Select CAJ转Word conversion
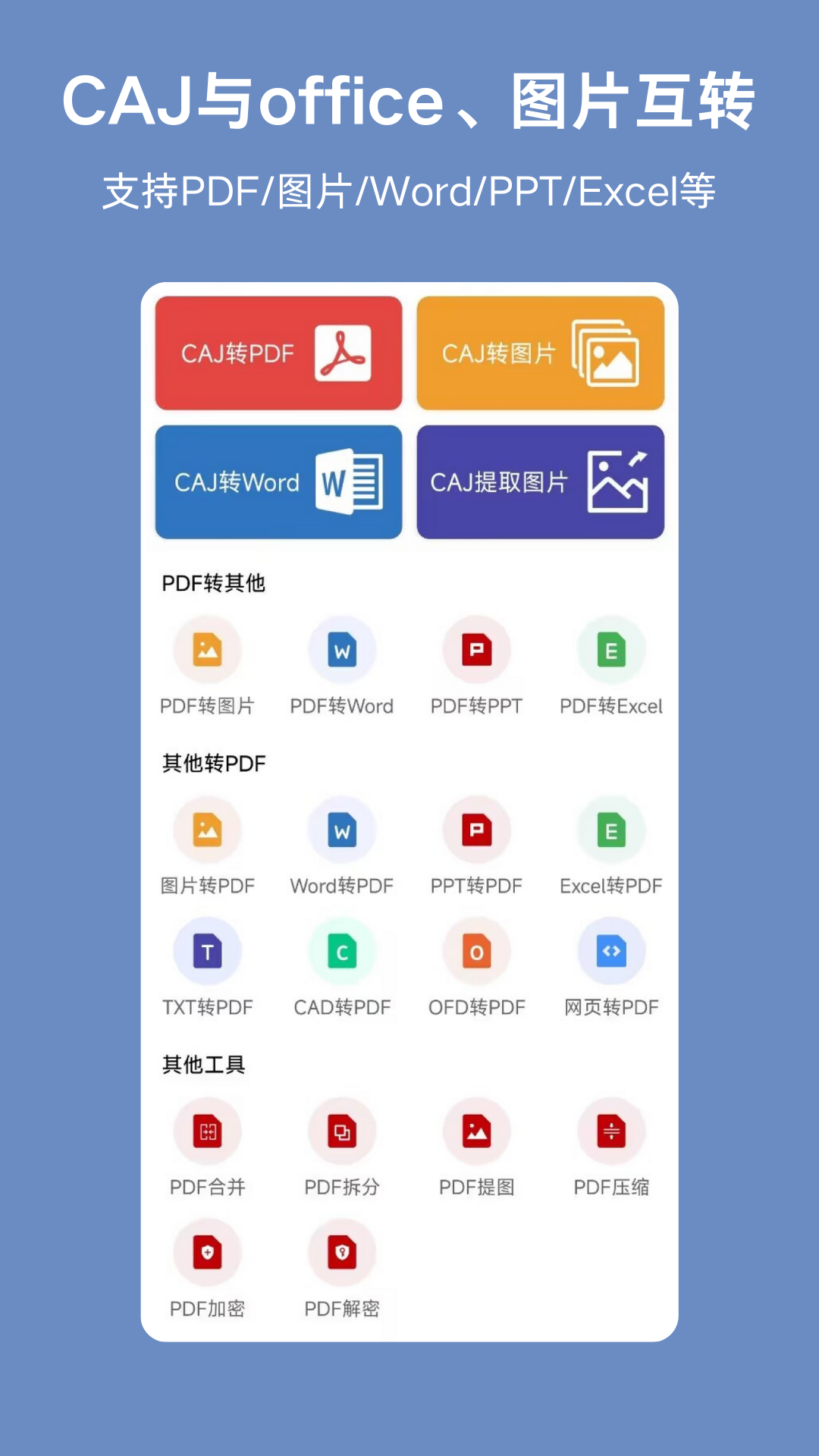 pos(278,482)
